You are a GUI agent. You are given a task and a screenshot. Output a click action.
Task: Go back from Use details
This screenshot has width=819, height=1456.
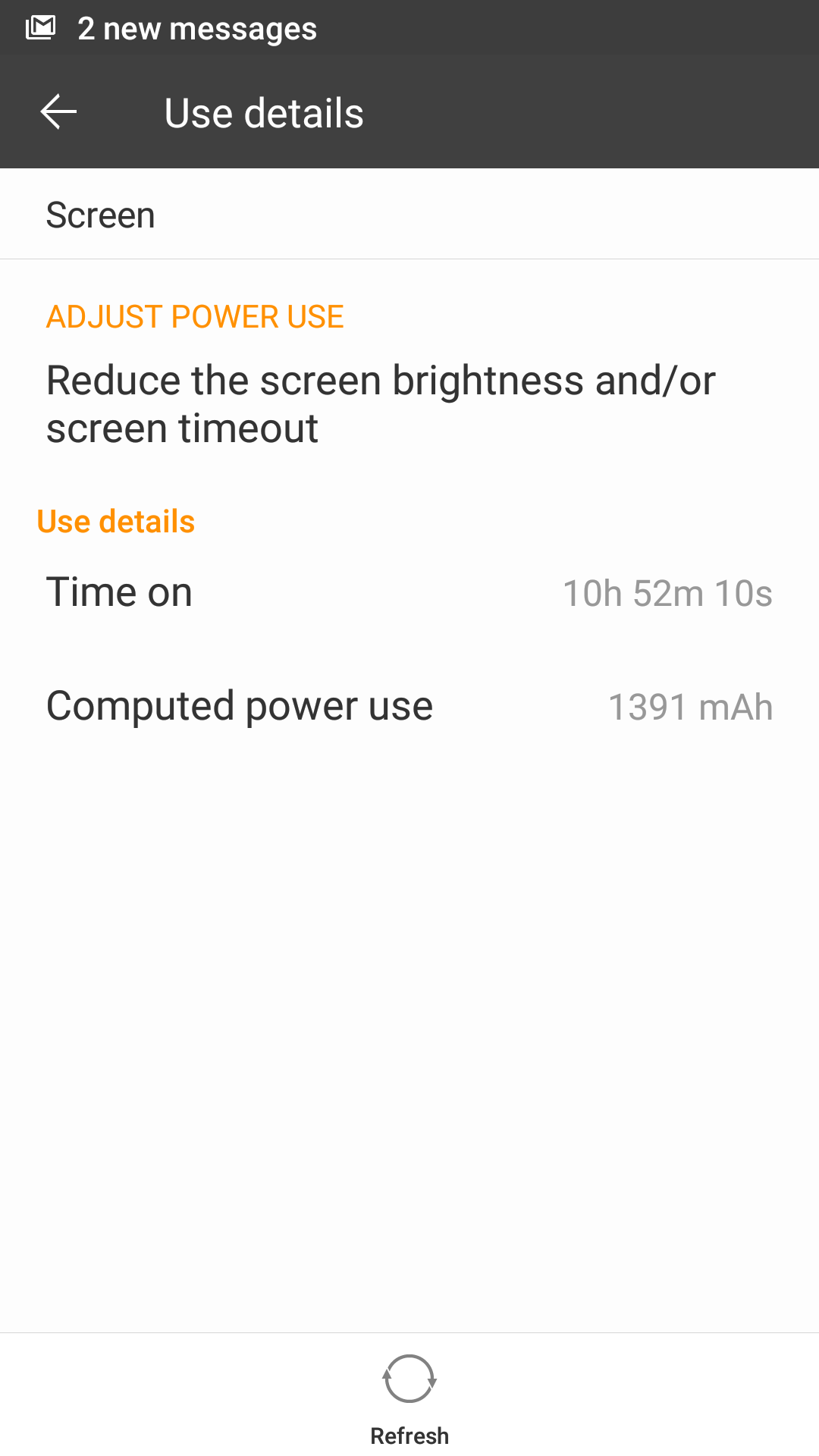tap(58, 112)
